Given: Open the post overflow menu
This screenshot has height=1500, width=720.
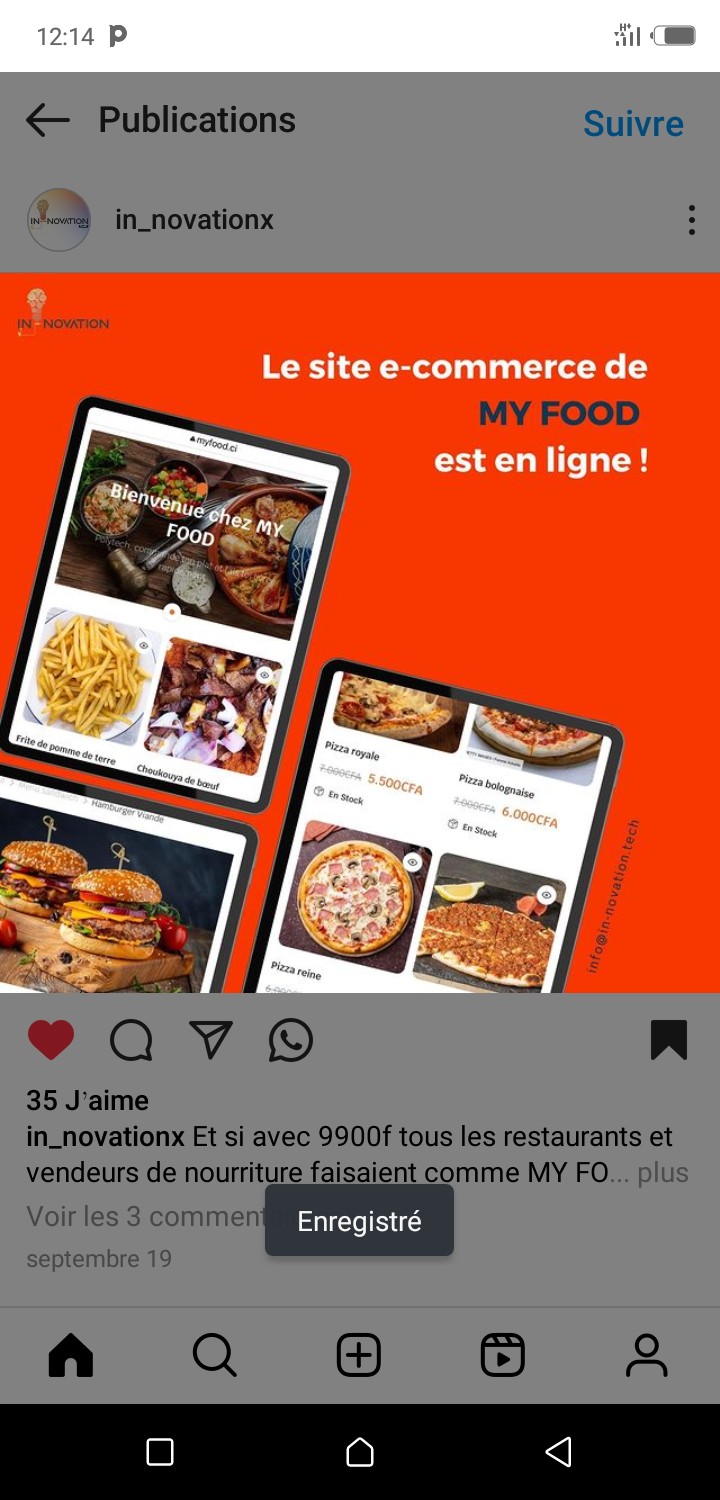Looking at the screenshot, I should coord(691,220).
